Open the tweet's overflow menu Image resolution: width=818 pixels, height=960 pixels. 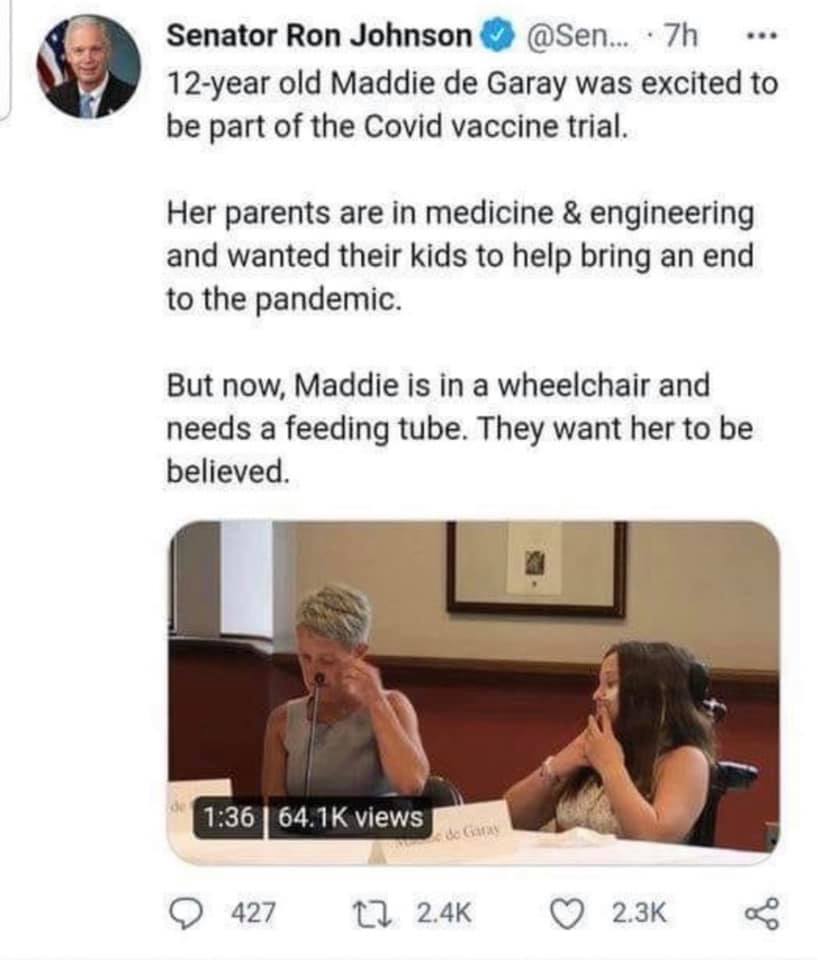(763, 35)
